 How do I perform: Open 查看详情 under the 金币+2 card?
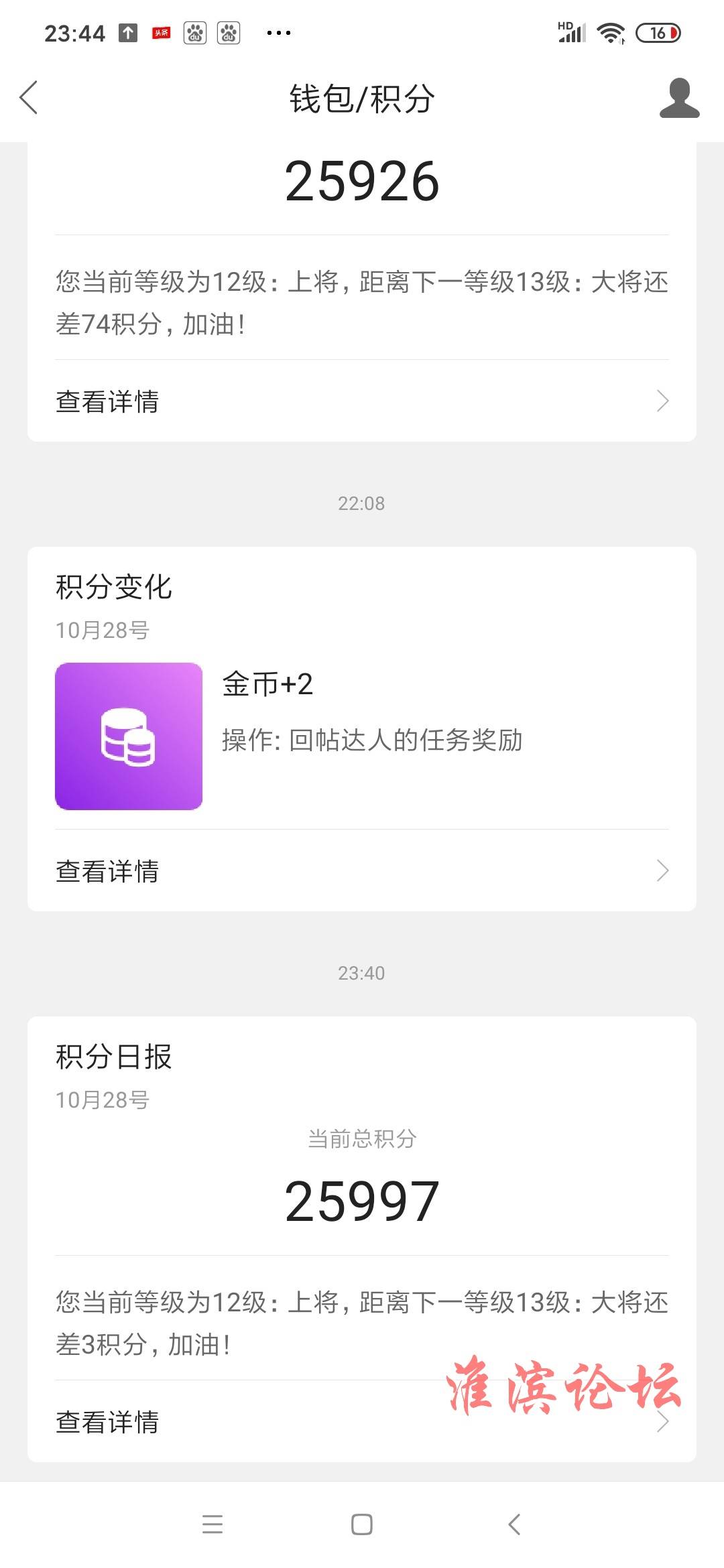[x=362, y=871]
